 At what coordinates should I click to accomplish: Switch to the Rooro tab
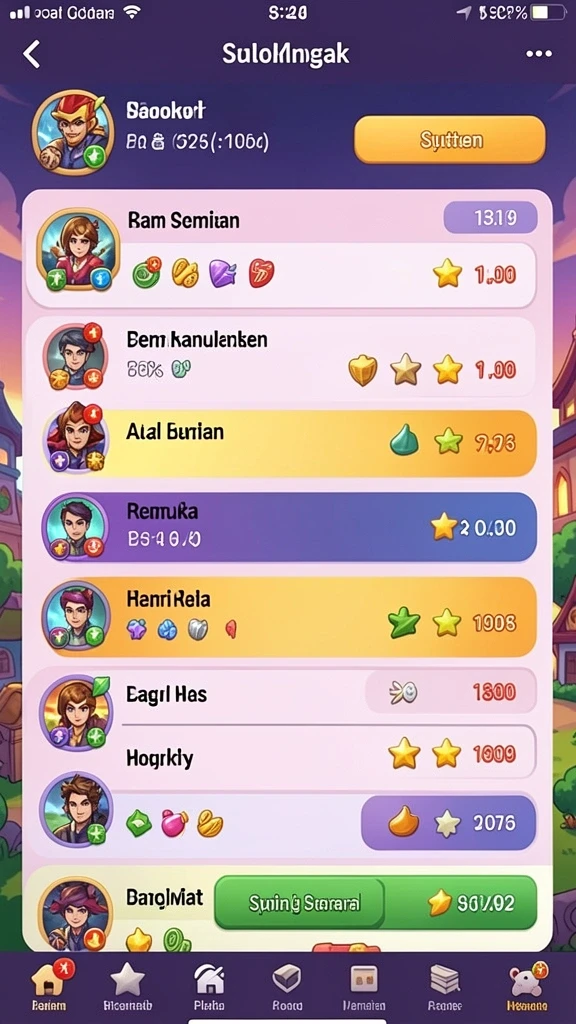tap(287, 987)
